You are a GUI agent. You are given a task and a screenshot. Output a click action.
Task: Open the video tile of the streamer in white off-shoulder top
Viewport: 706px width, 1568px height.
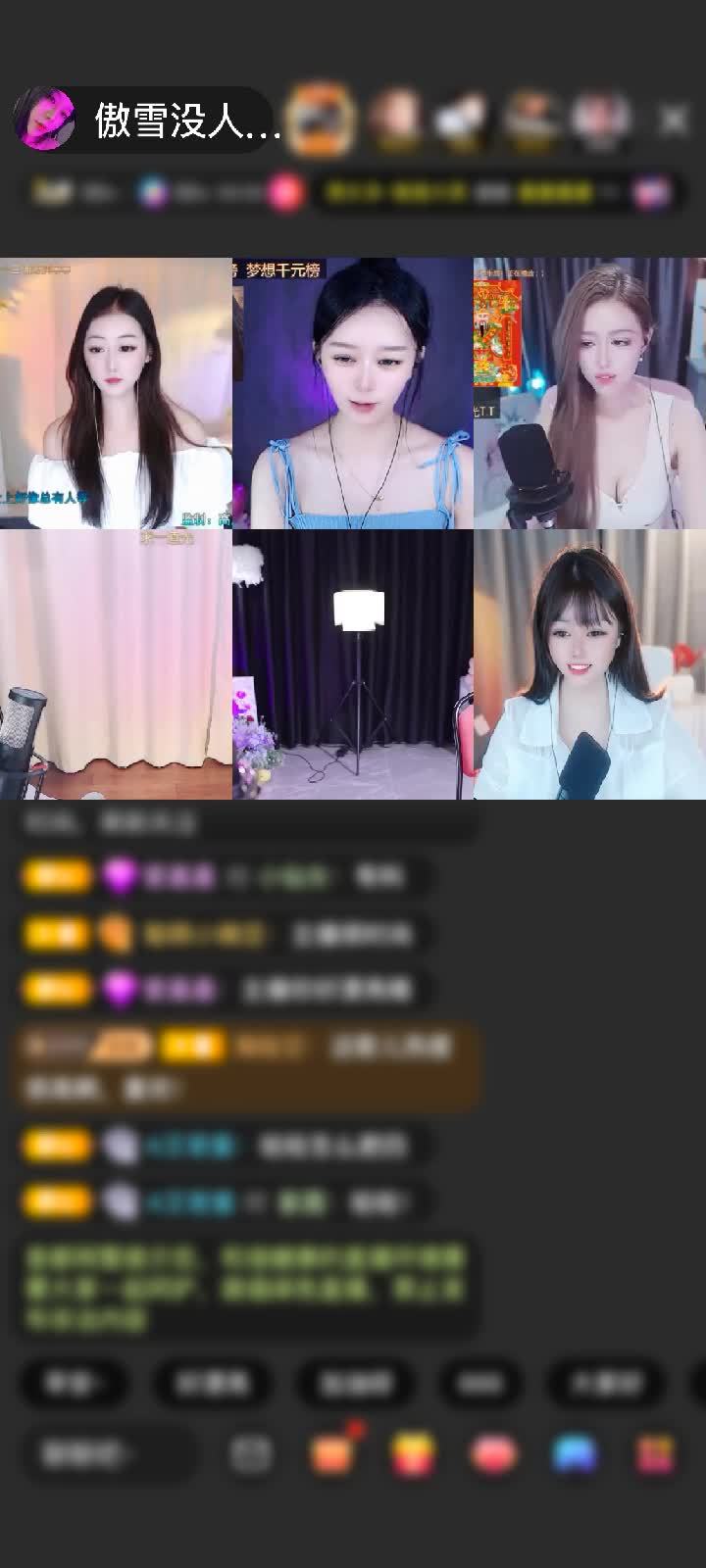tap(116, 394)
